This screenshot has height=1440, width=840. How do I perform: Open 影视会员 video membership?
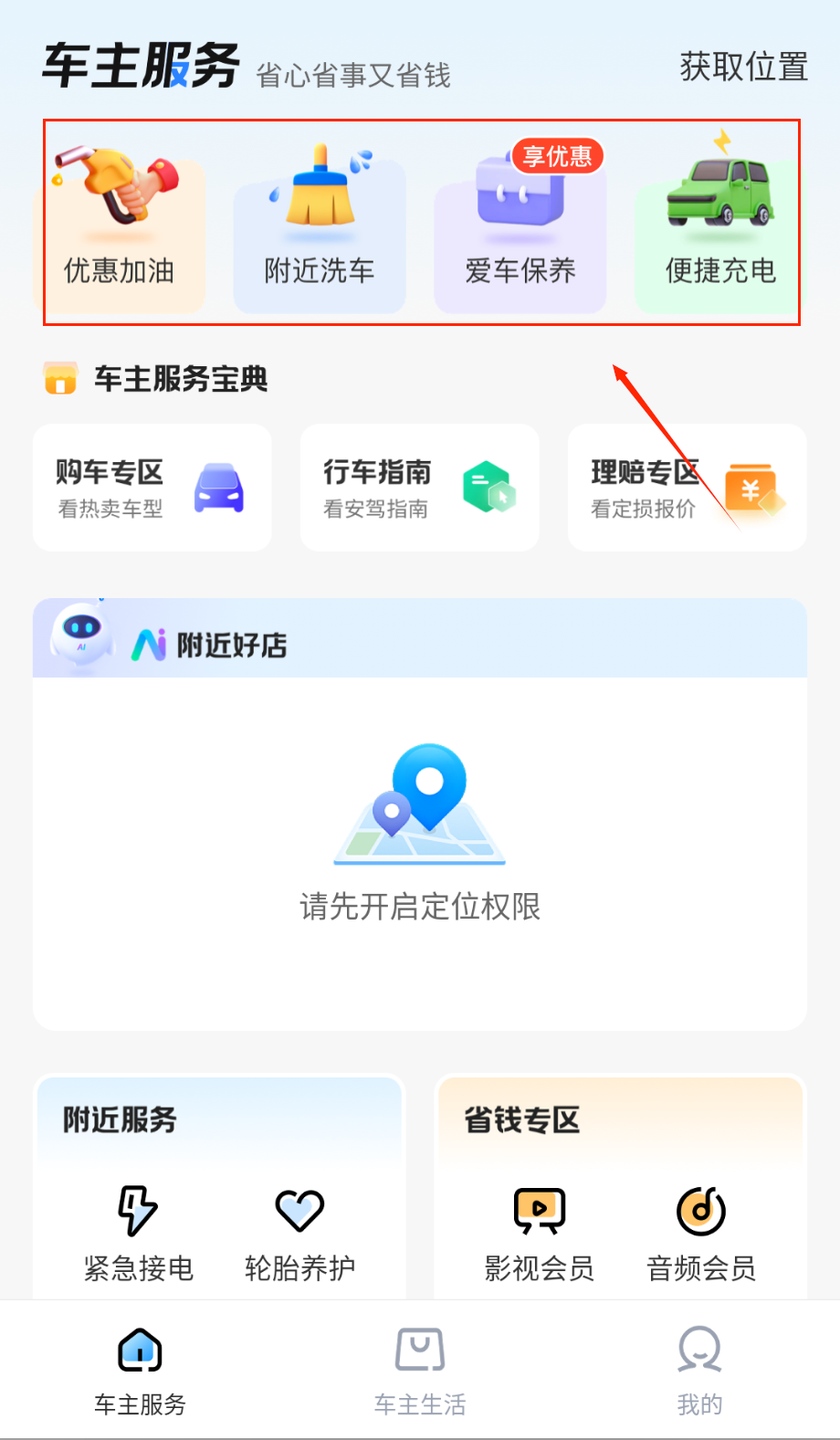point(540,1233)
